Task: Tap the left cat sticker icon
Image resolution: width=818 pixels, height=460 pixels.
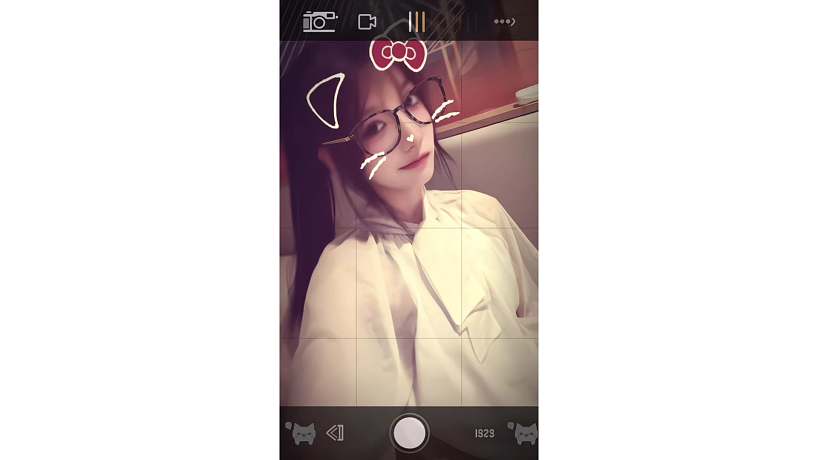Action: [x=301, y=433]
